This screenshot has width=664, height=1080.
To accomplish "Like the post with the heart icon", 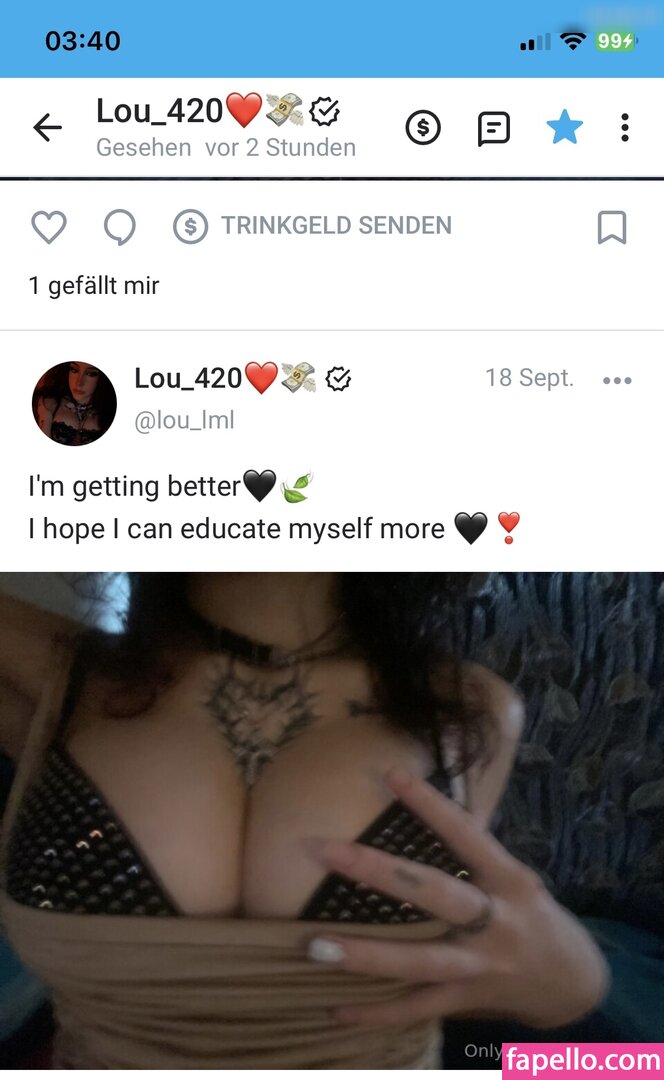I will [48, 227].
